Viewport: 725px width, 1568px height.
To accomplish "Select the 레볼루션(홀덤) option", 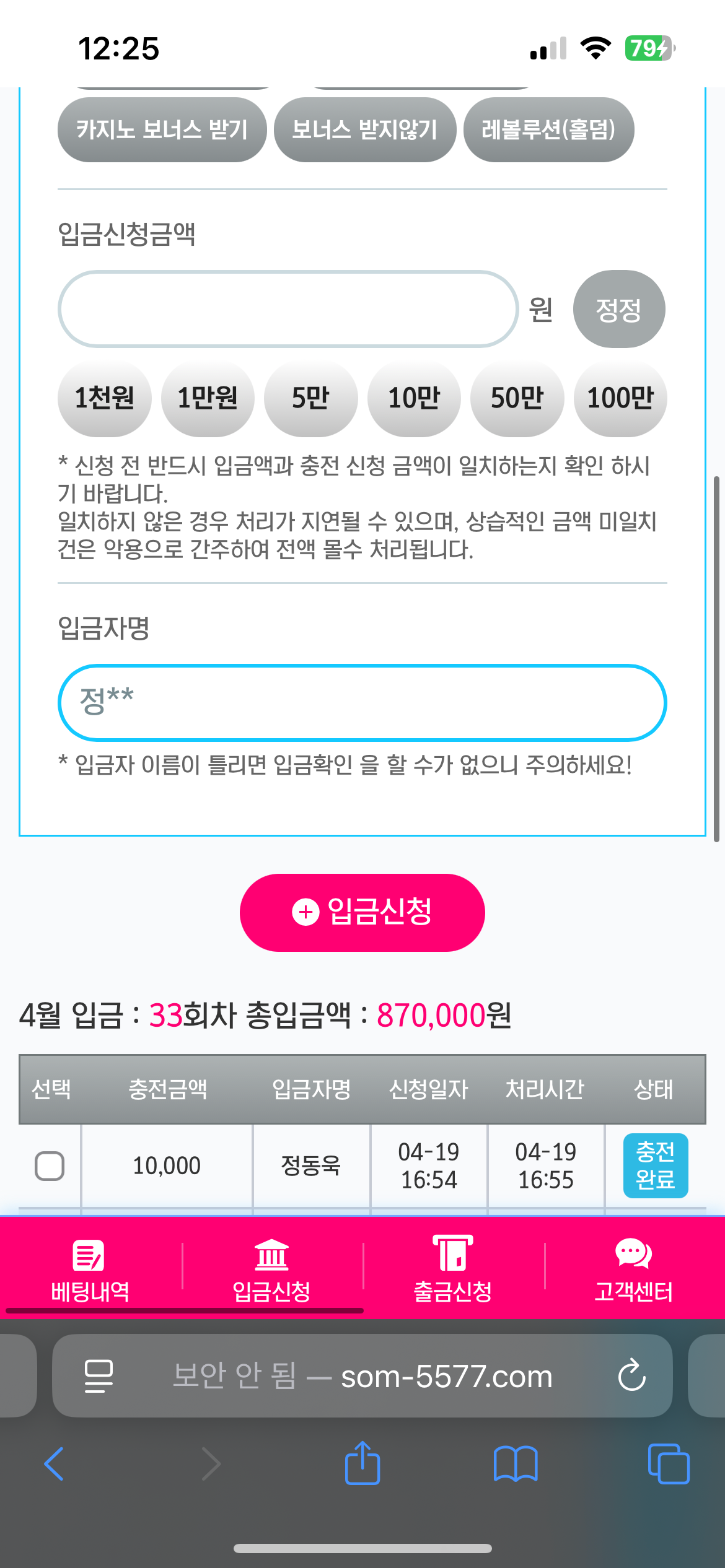I will 548,130.
